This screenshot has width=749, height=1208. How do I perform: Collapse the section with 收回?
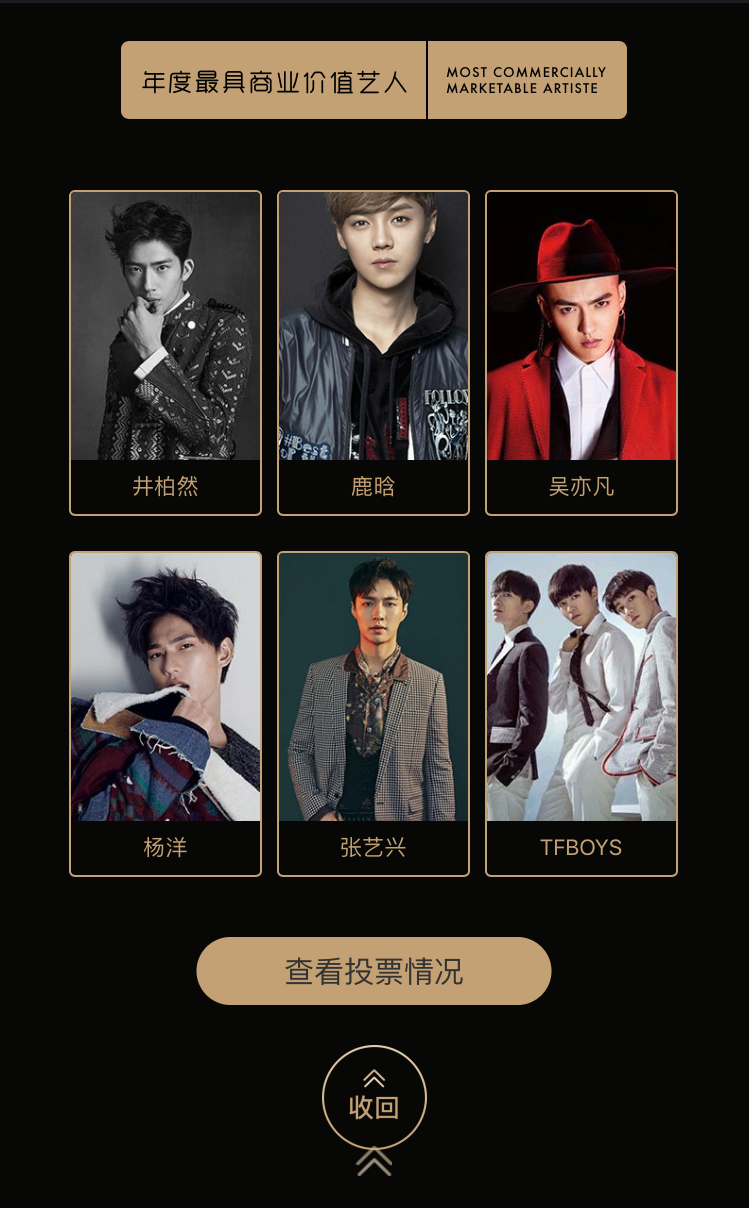pyautogui.click(x=374, y=1098)
